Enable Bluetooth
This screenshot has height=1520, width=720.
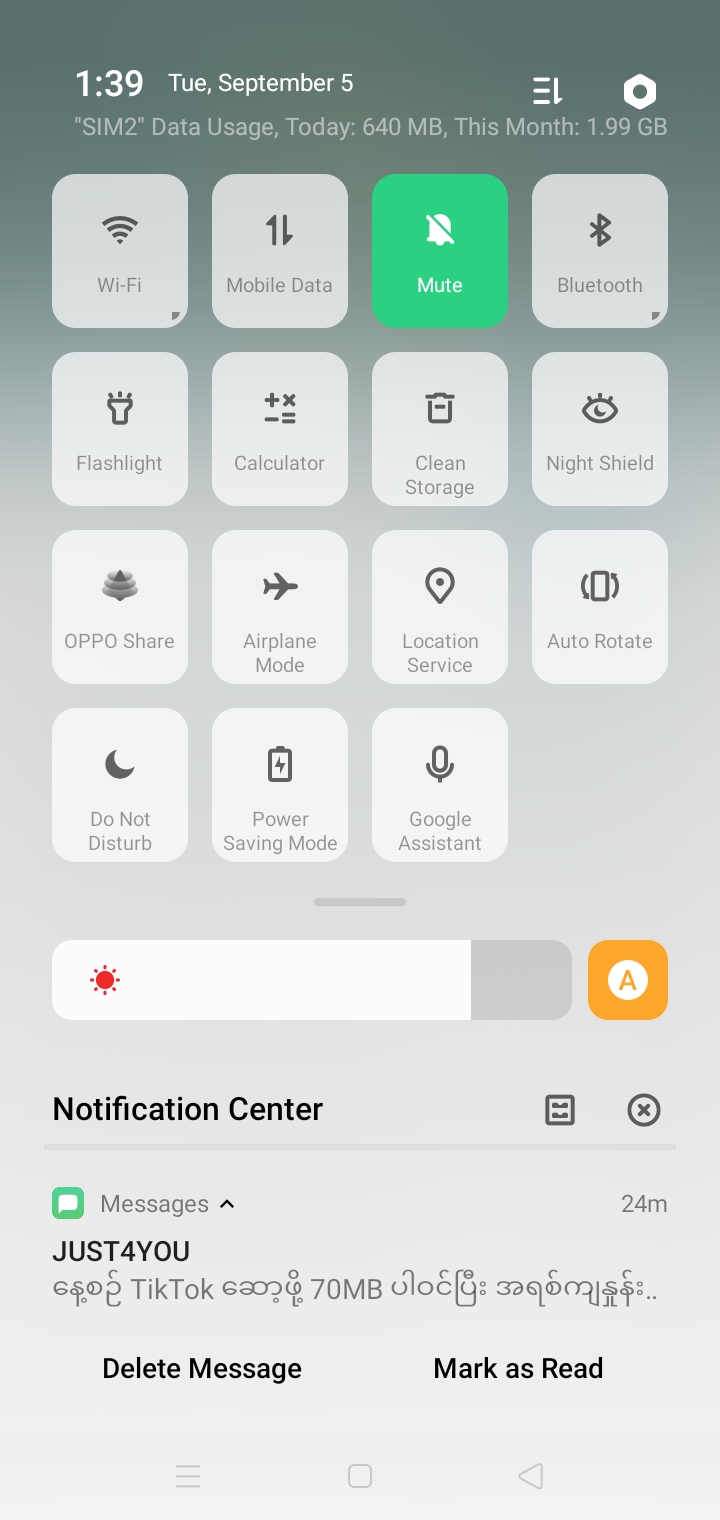(x=600, y=251)
